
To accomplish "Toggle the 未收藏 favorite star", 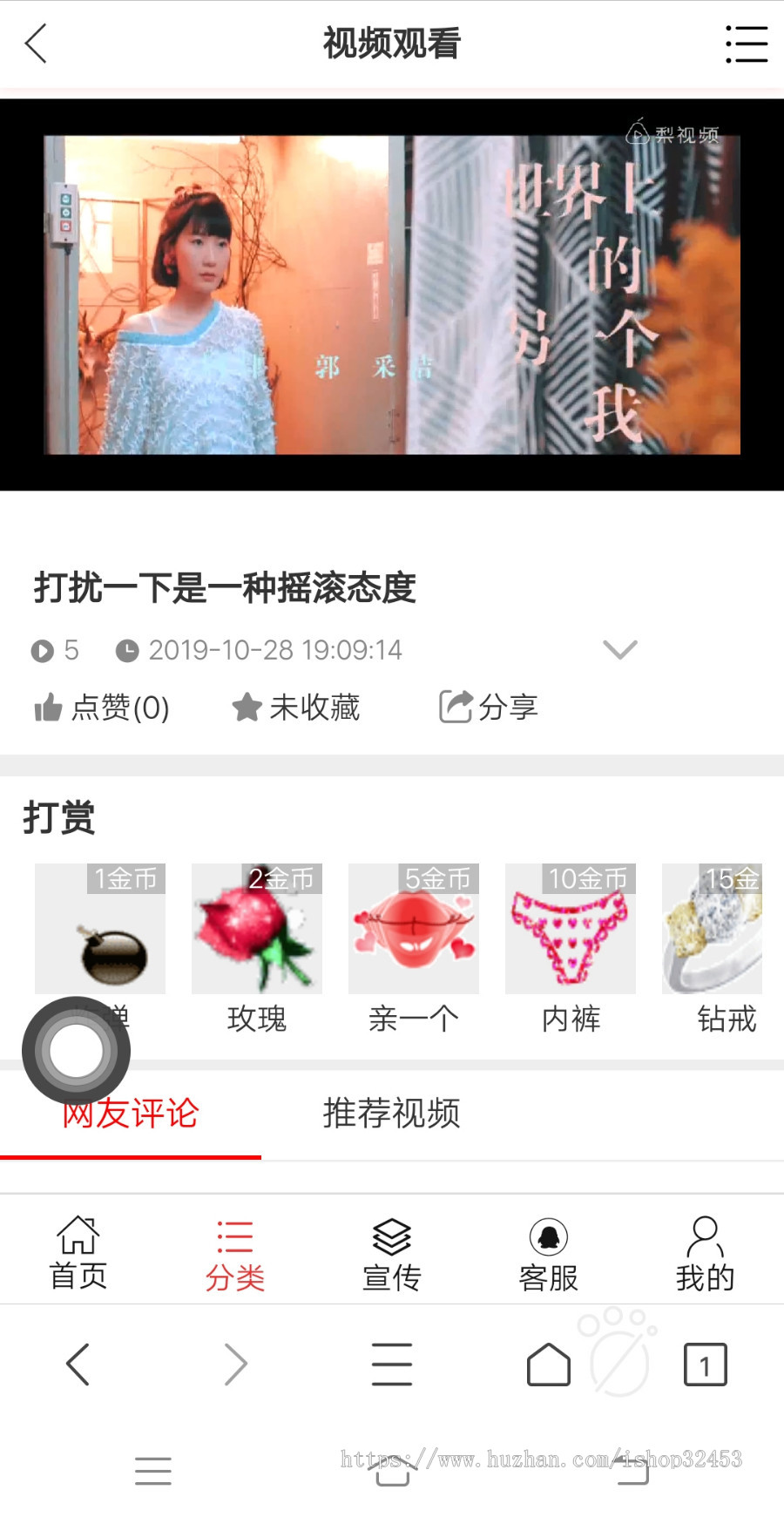I will tap(297, 707).
